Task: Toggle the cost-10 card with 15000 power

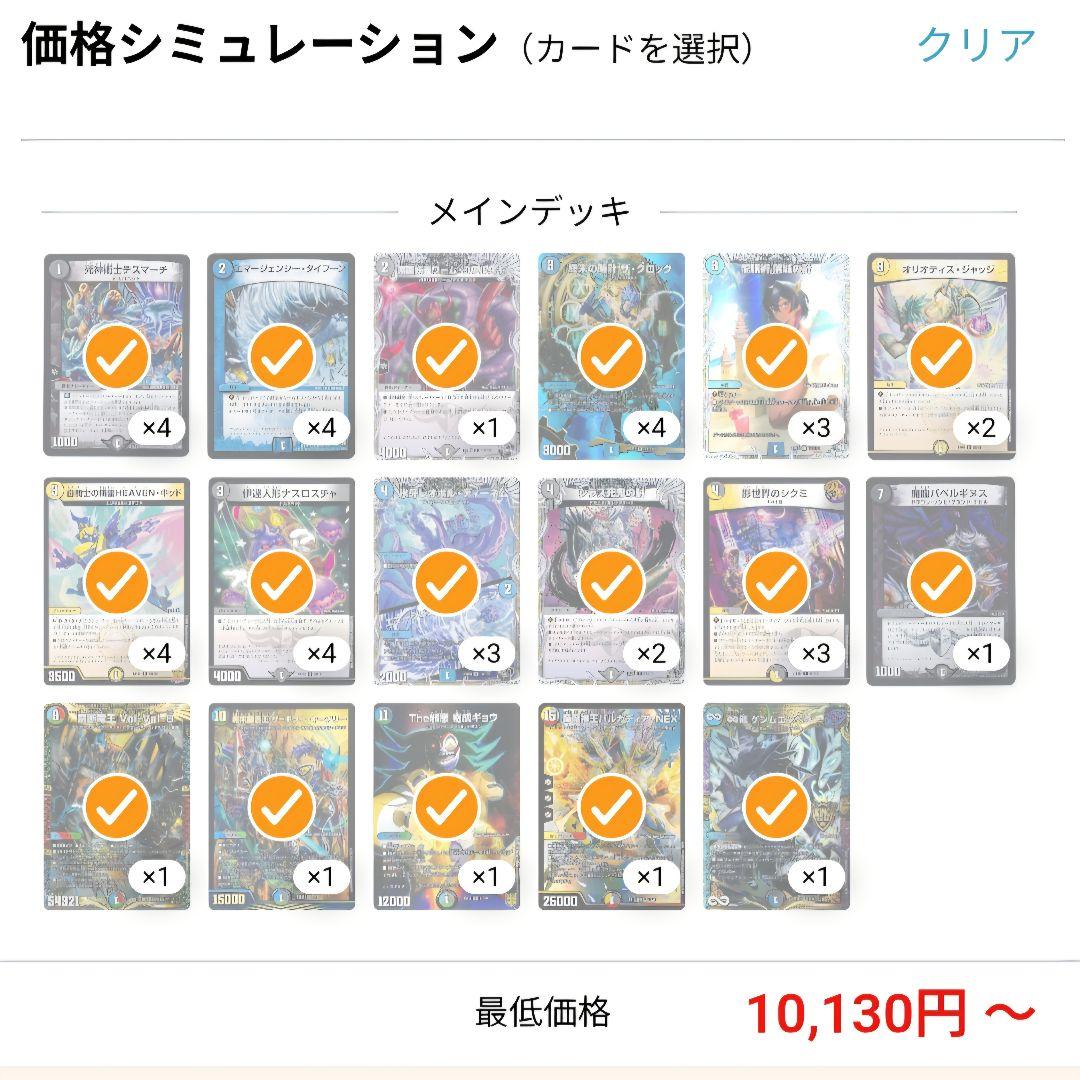Action: click(282, 805)
